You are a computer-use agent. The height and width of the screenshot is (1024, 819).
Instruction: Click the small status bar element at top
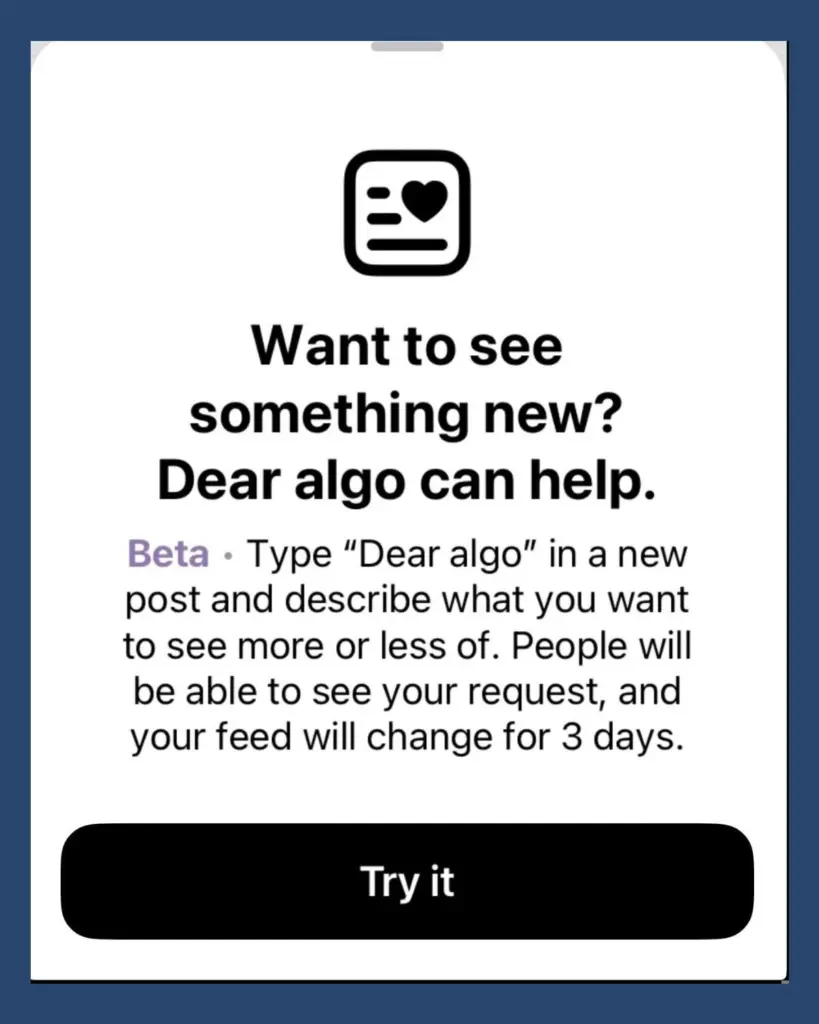click(x=406, y=45)
